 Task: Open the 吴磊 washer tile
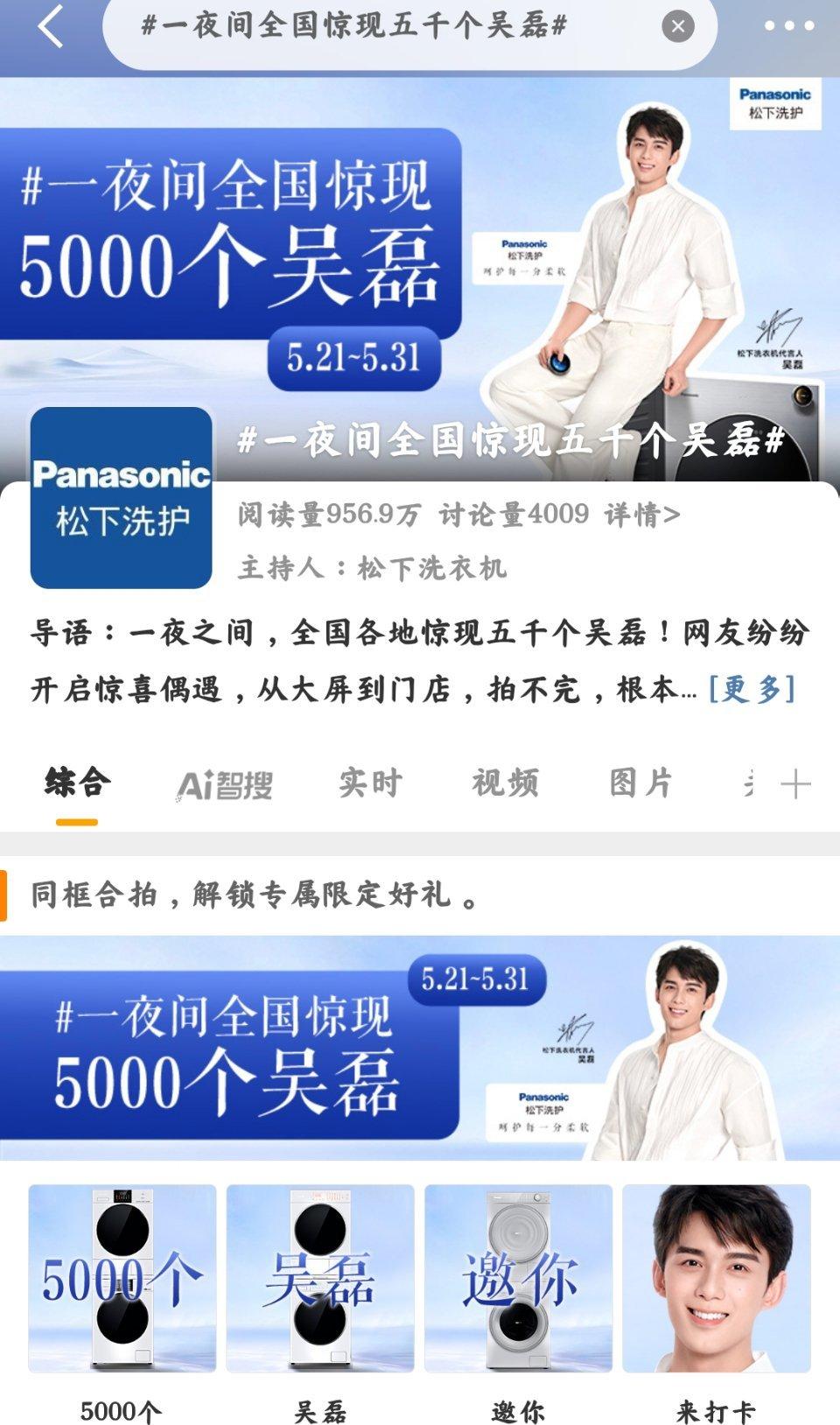click(x=319, y=1279)
